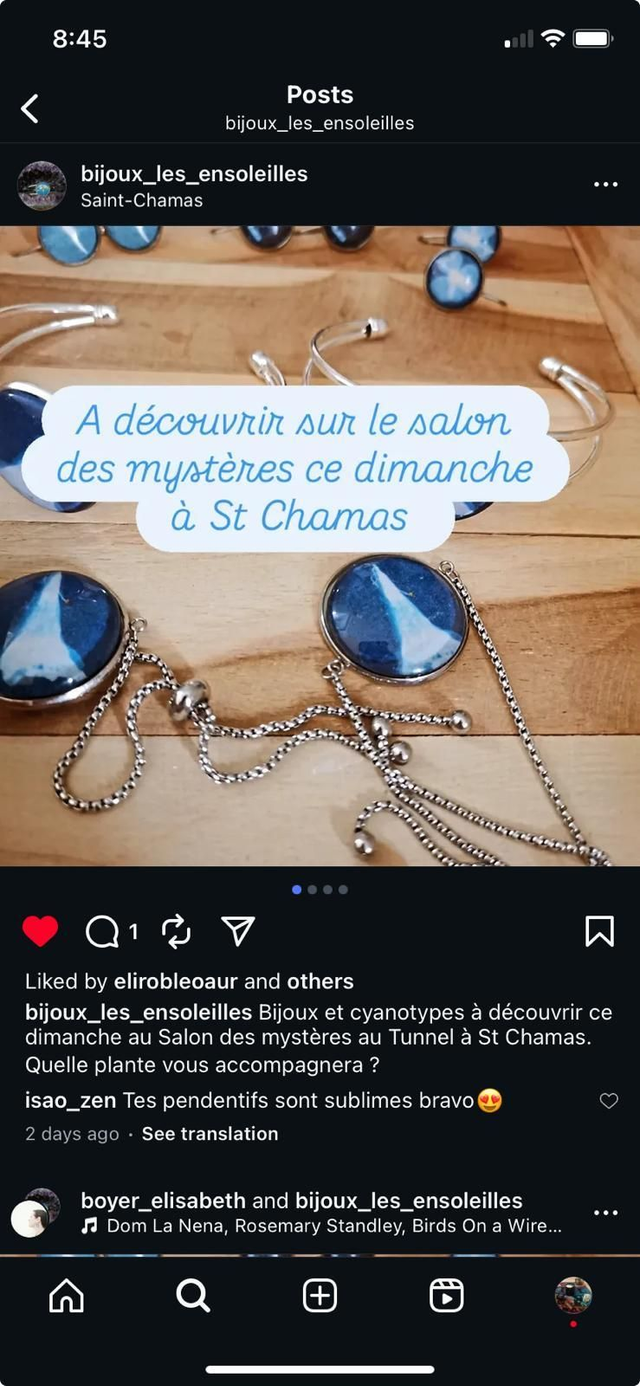
Task: Open the Reels tab
Action: pyautogui.click(x=446, y=1296)
